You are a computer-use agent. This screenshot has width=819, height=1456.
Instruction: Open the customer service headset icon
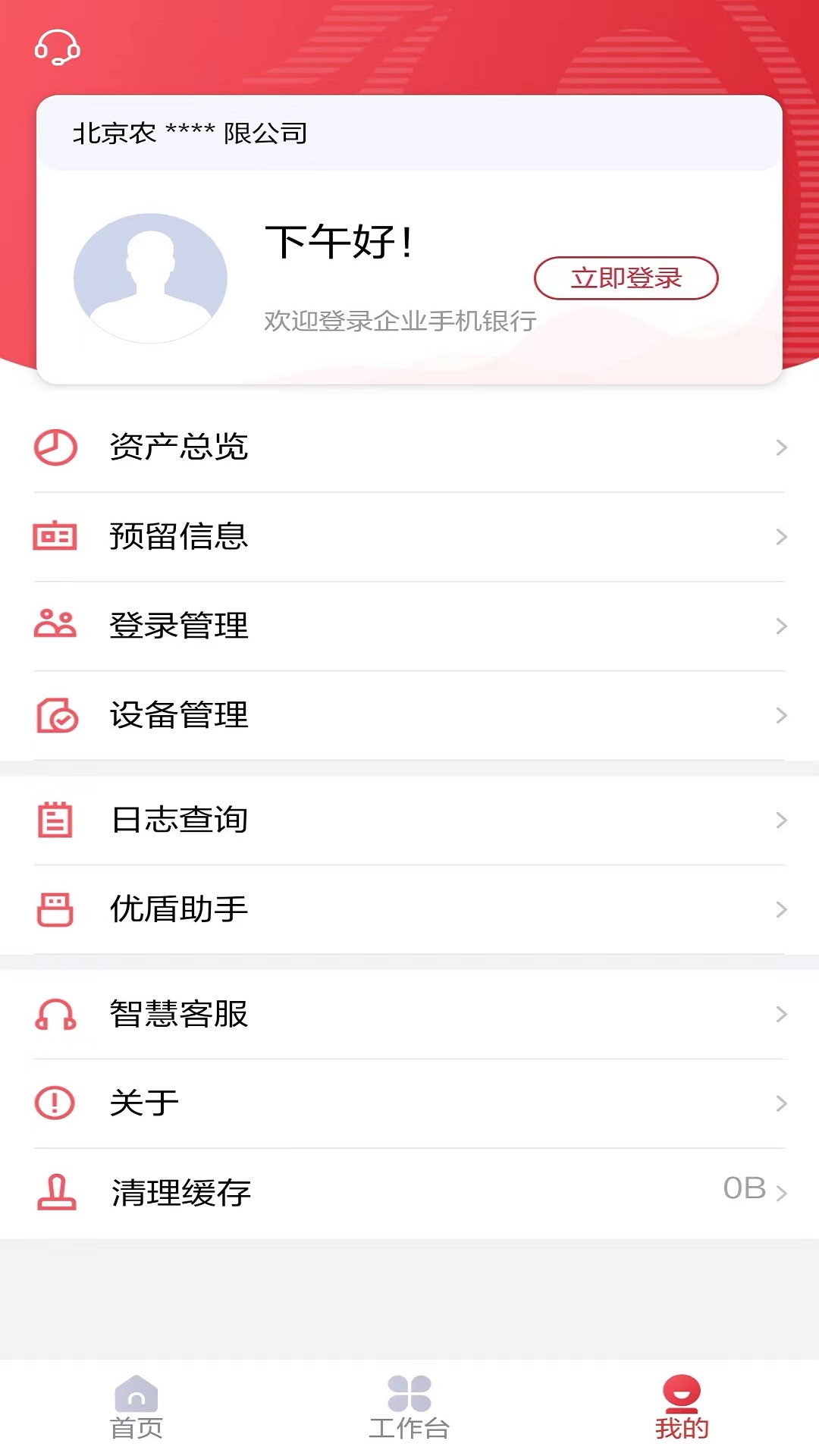coord(57,47)
